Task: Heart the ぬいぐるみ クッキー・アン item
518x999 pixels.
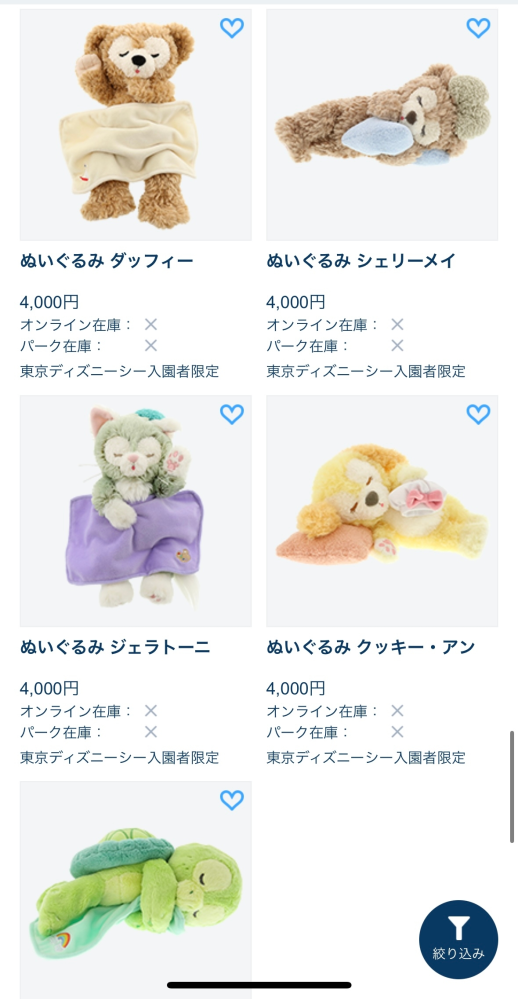Action: 478,414
